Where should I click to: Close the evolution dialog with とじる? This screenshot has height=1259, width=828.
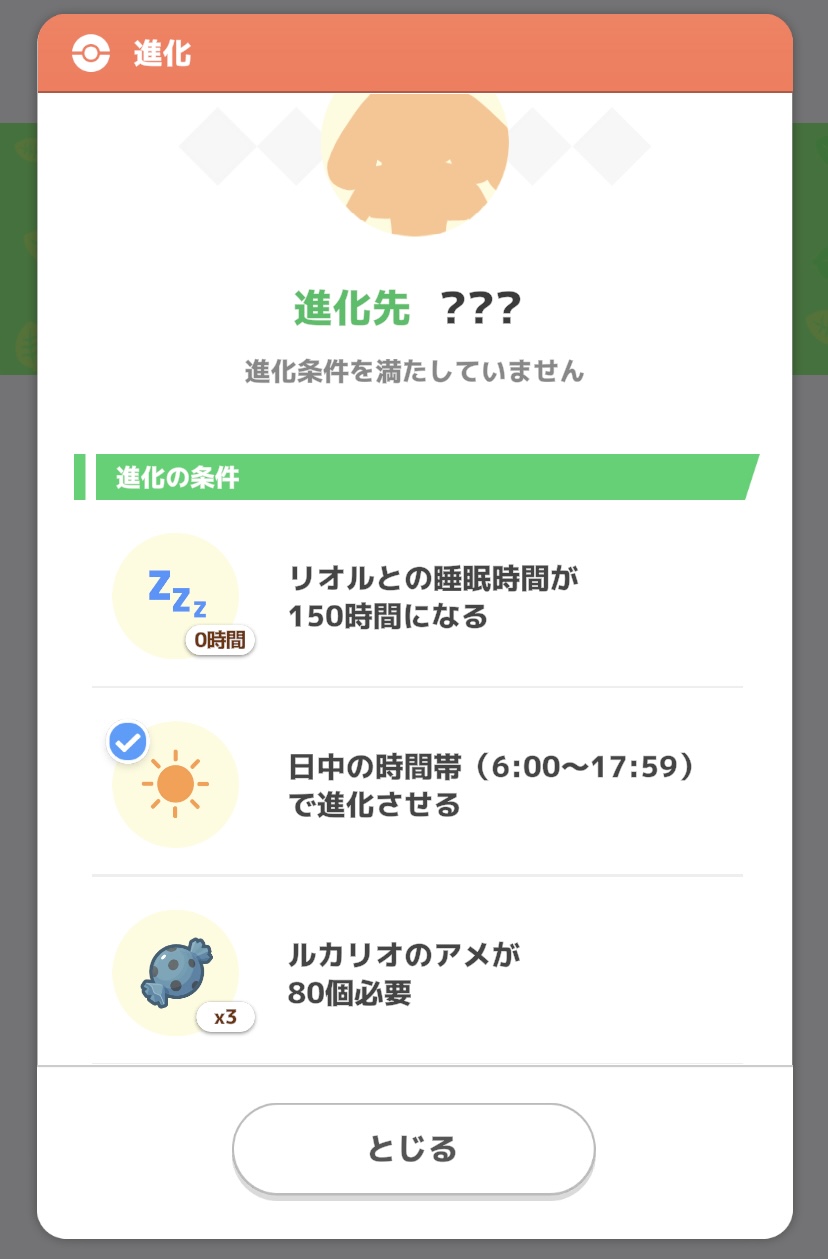click(x=413, y=1148)
